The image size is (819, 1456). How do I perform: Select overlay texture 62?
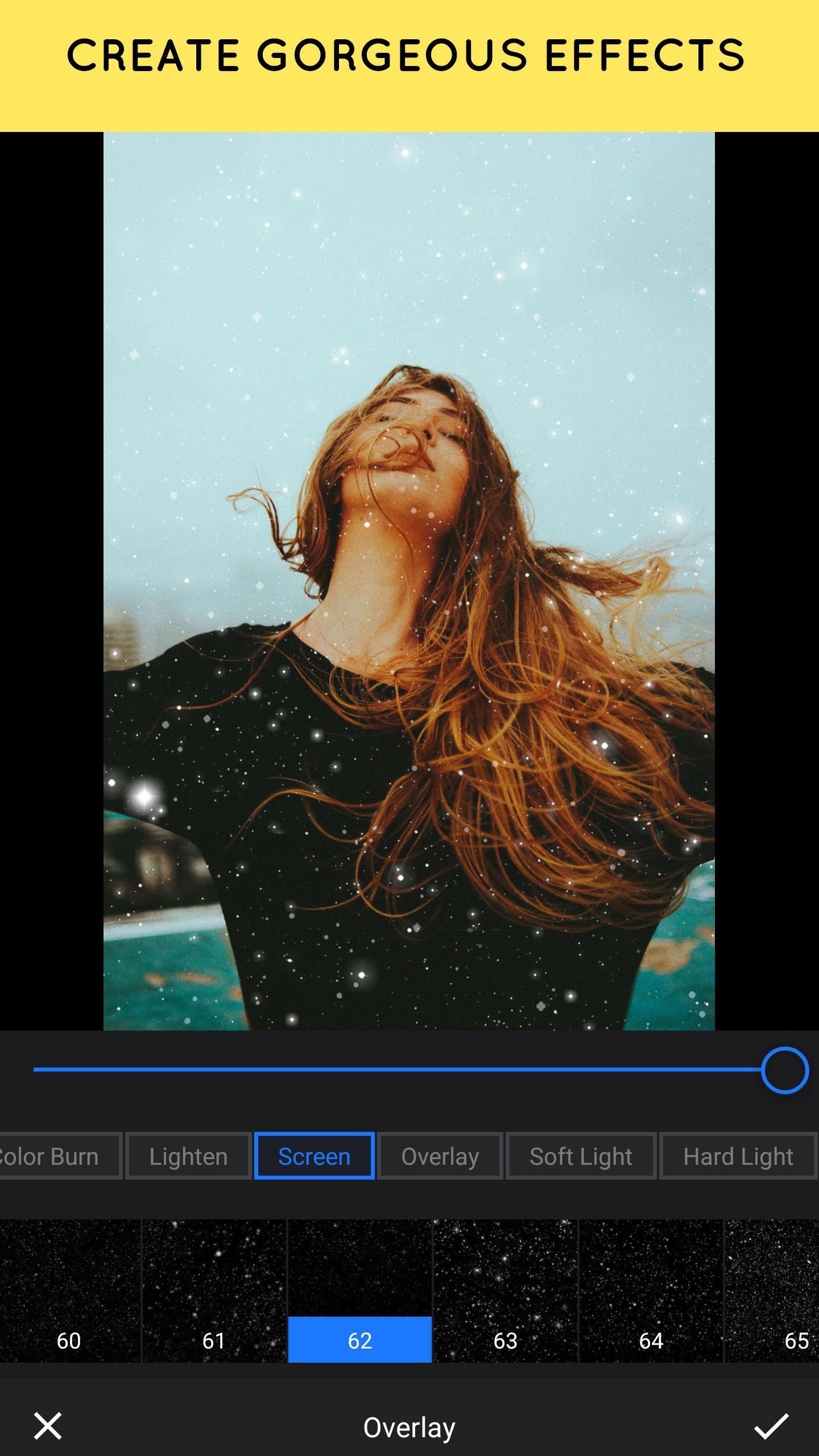360,1291
